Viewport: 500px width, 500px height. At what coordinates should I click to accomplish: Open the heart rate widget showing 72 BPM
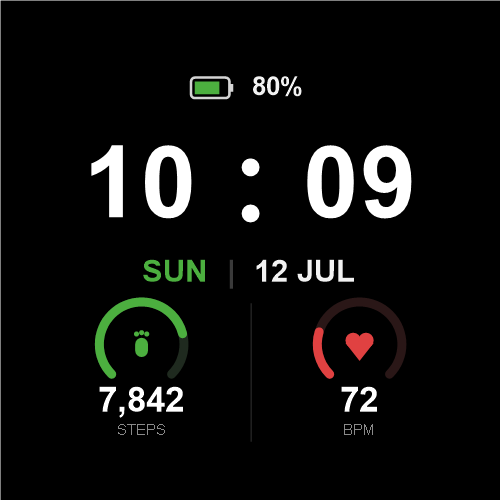tap(359, 367)
